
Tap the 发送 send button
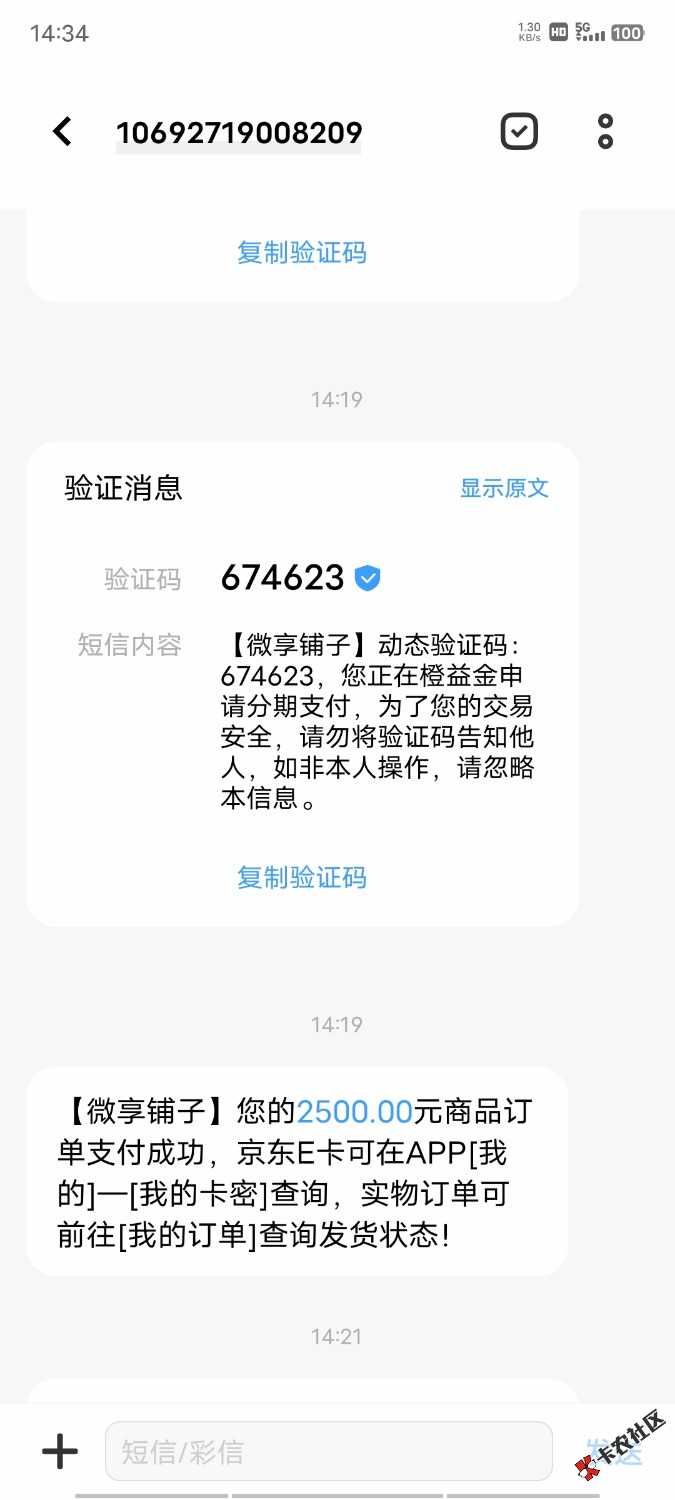click(614, 1451)
